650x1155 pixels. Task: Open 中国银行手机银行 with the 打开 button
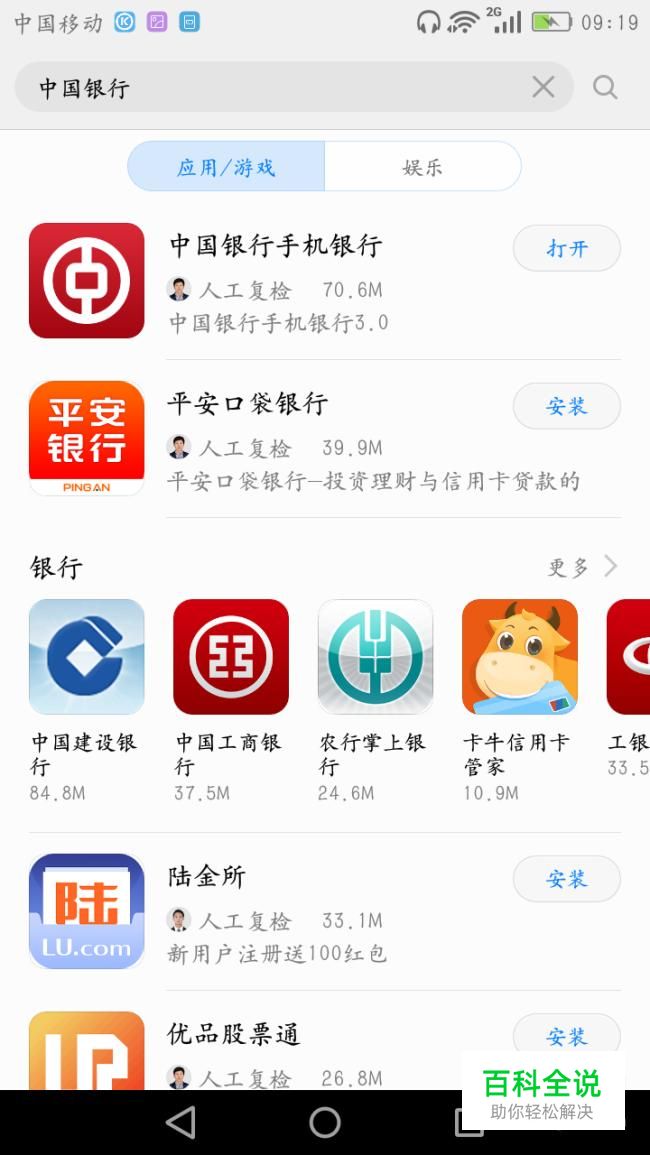tap(566, 248)
